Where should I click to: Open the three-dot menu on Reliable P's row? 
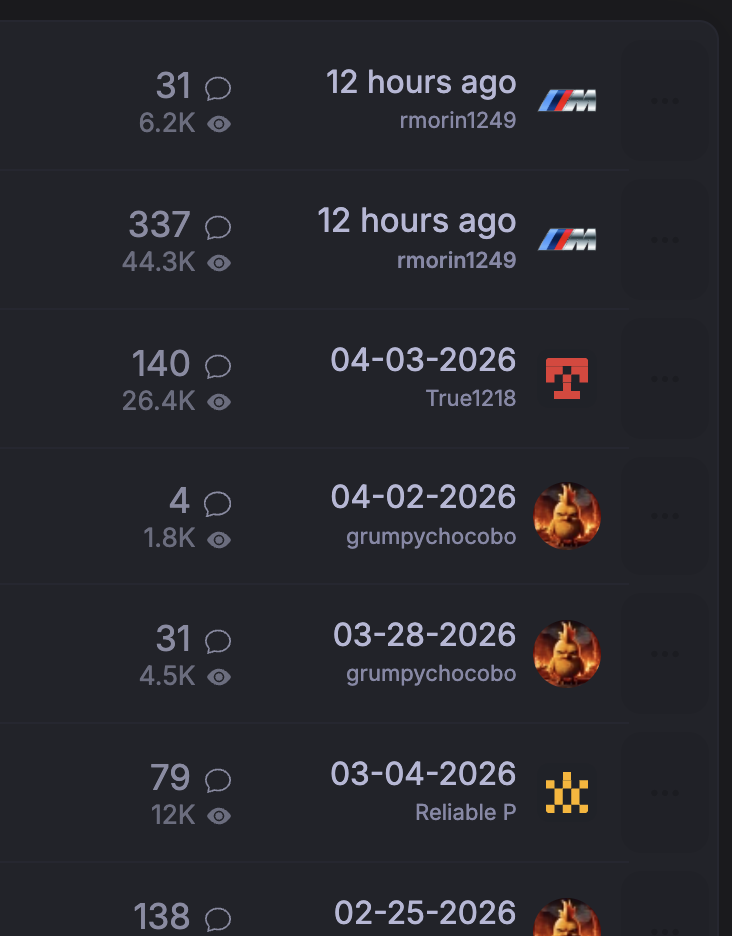tap(664, 793)
